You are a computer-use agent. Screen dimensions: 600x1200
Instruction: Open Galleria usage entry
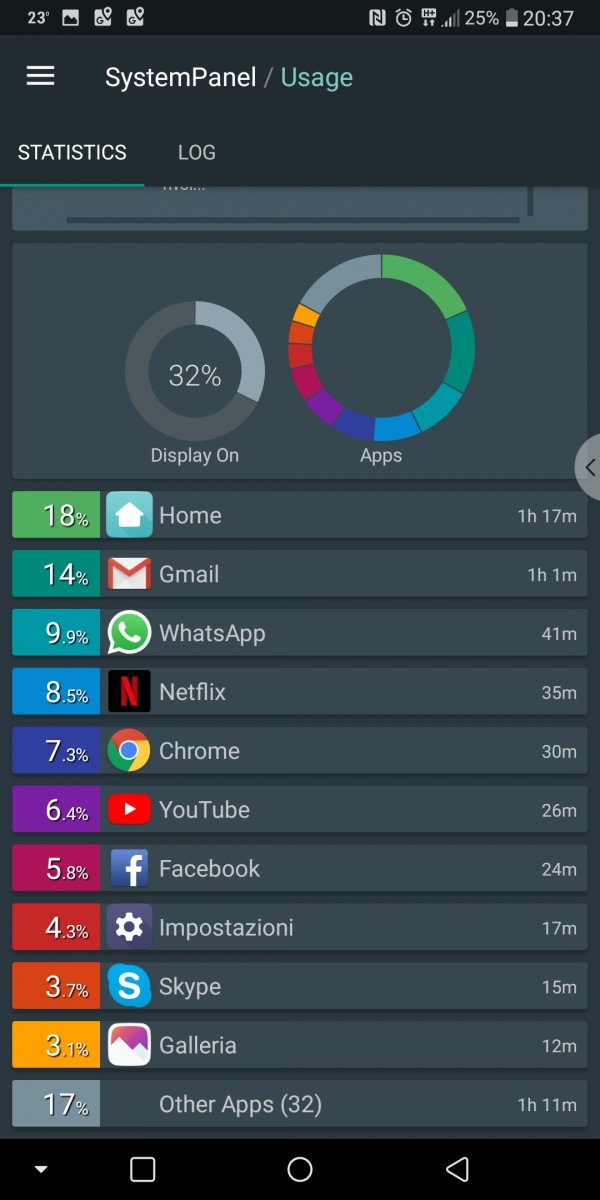[299, 1046]
